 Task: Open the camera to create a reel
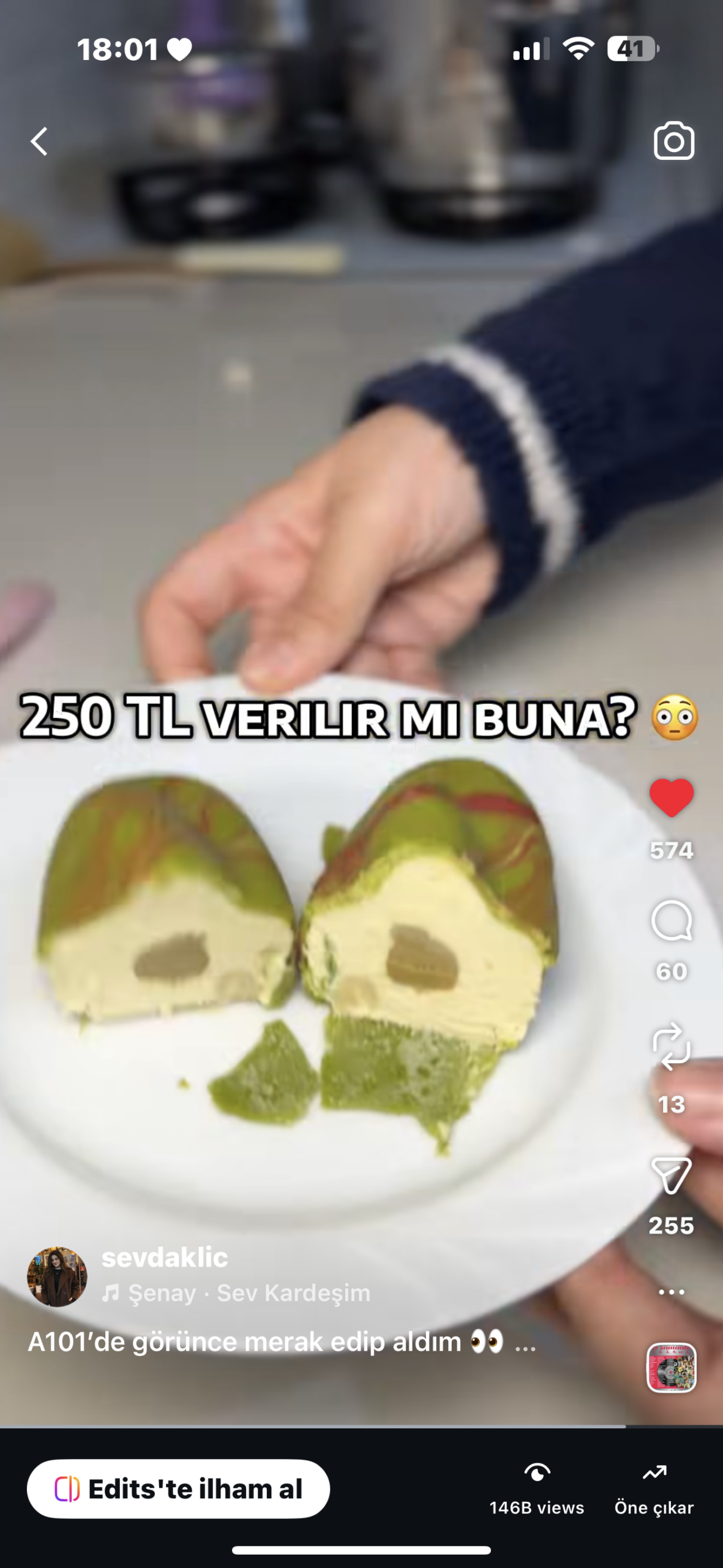673,141
